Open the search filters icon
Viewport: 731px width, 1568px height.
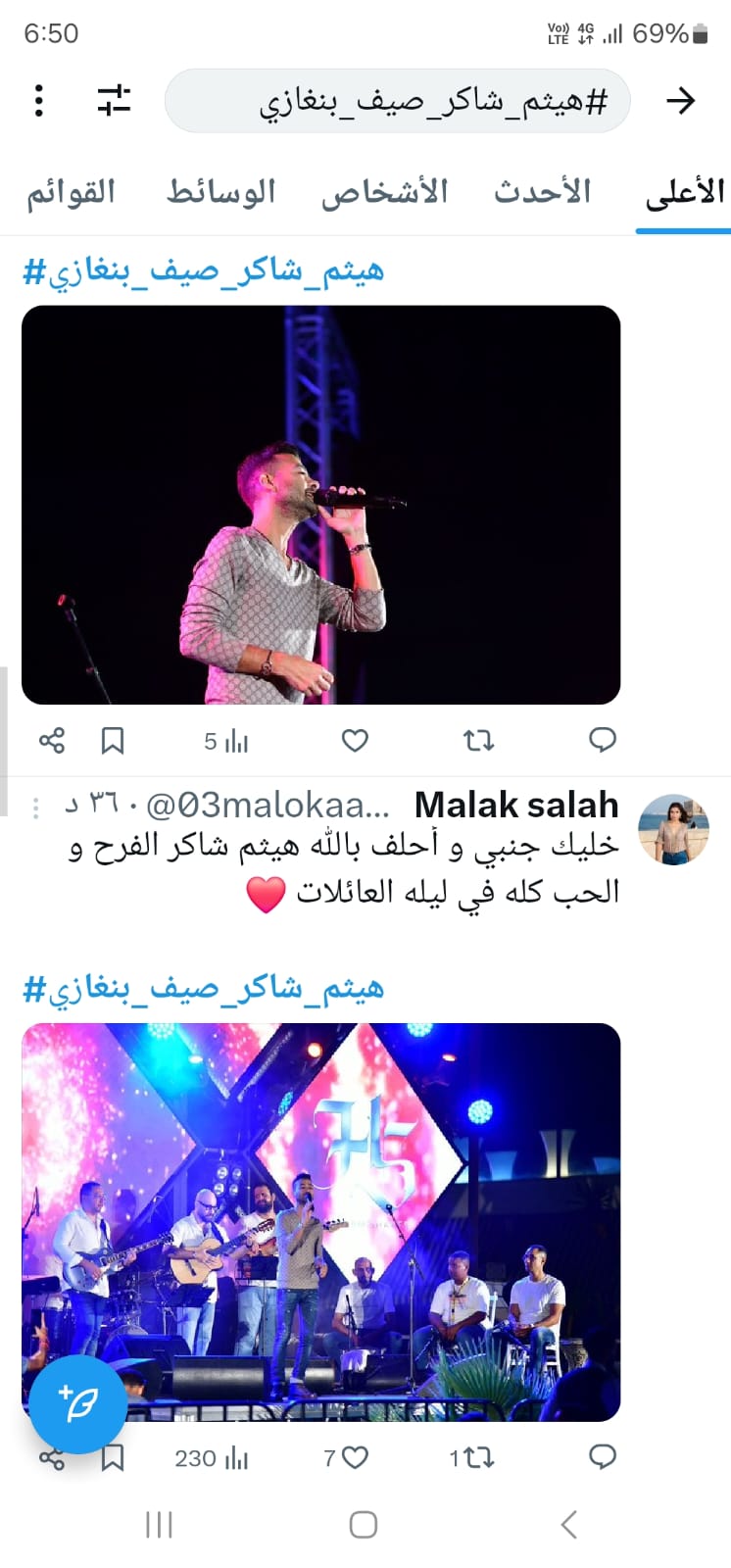coord(115,100)
